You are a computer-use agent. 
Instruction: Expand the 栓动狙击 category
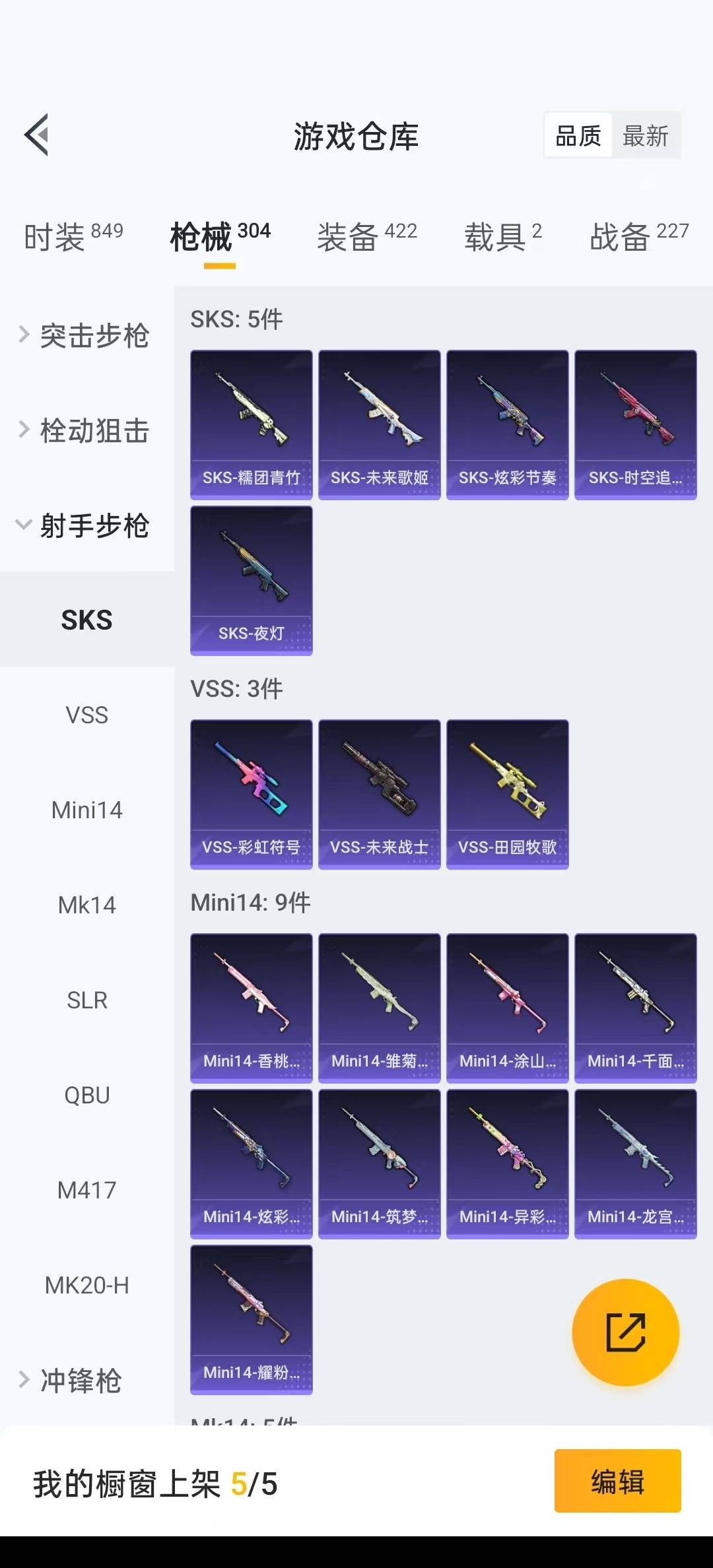tap(86, 430)
